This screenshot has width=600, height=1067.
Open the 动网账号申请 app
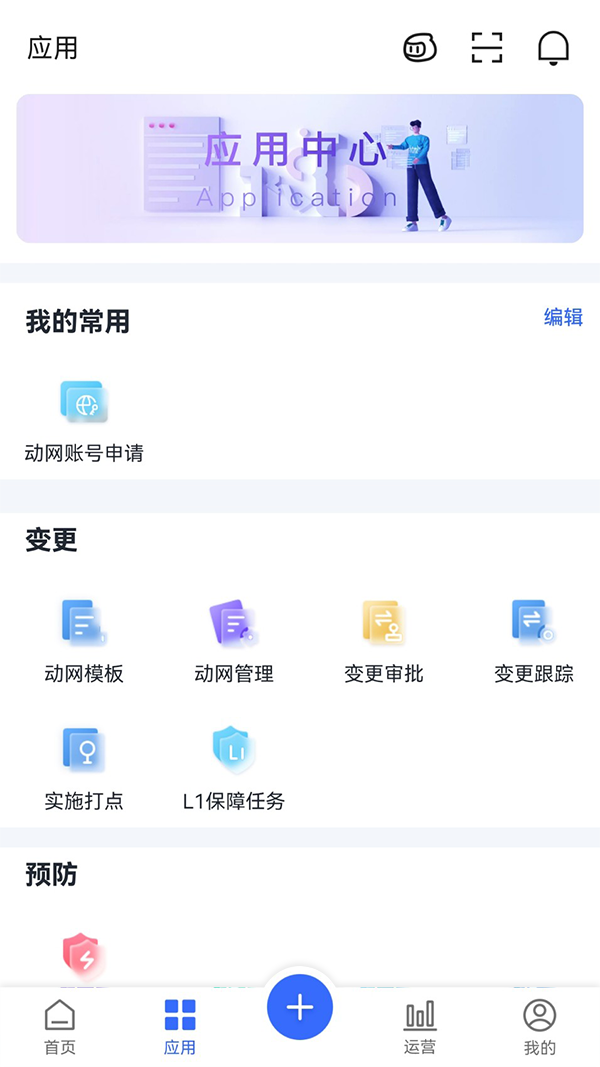[84, 422]
